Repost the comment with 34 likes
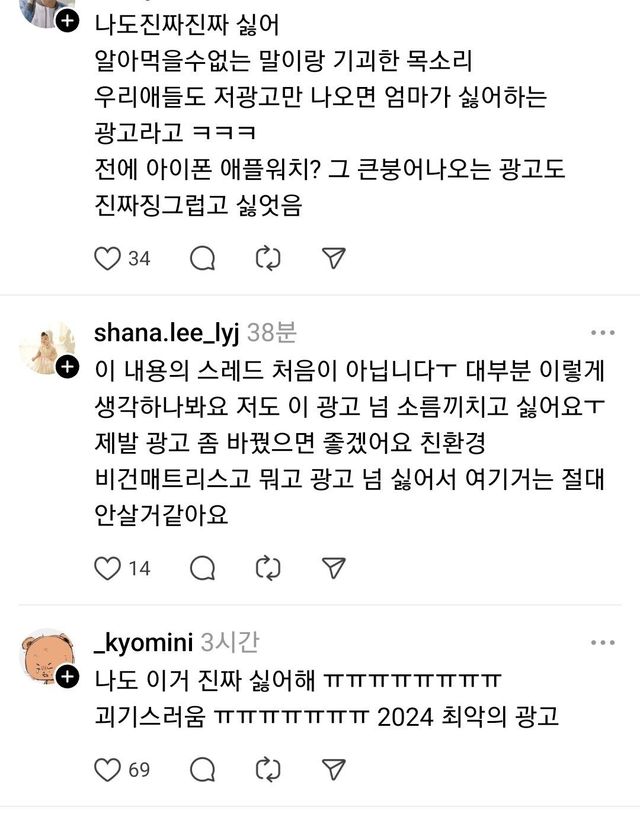Screen dimensions: 640x814 (x=267, y=259)
